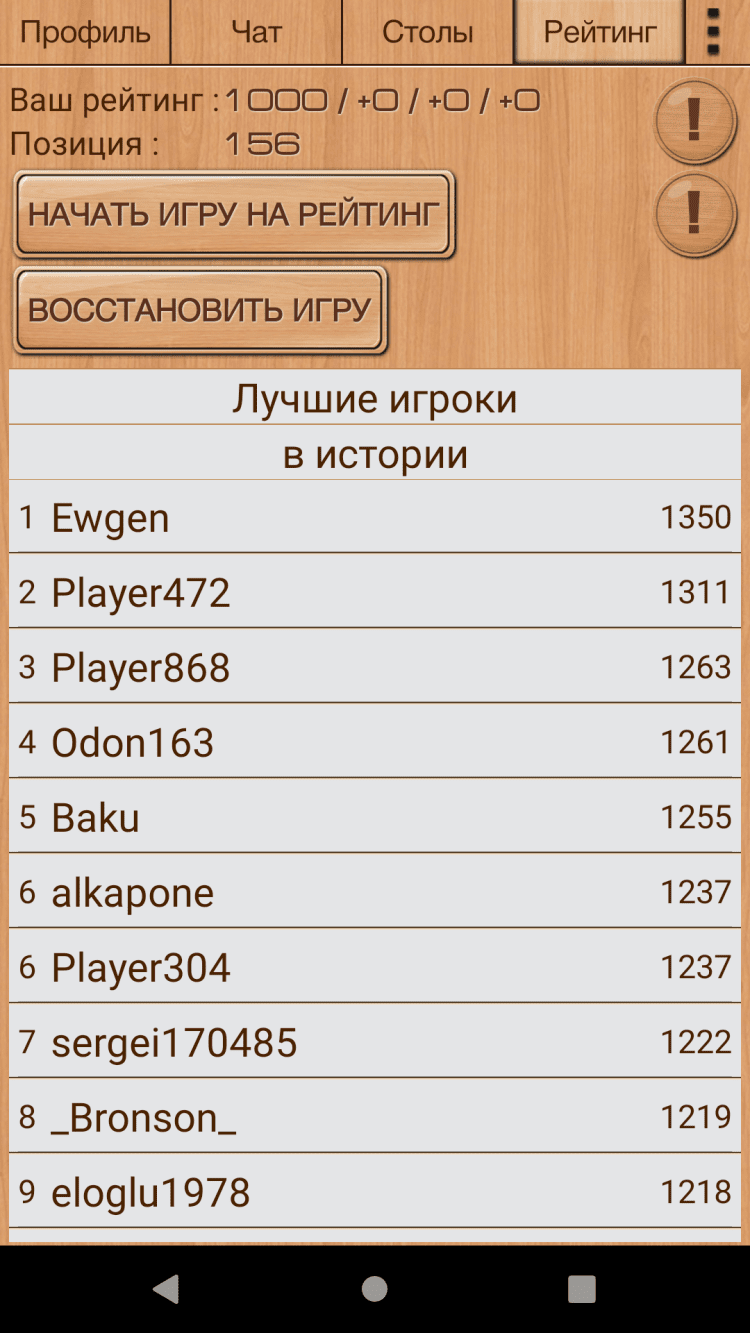750x1333 pixels.
Task: Open the Столы tab
Action: [x=427, y=32]
